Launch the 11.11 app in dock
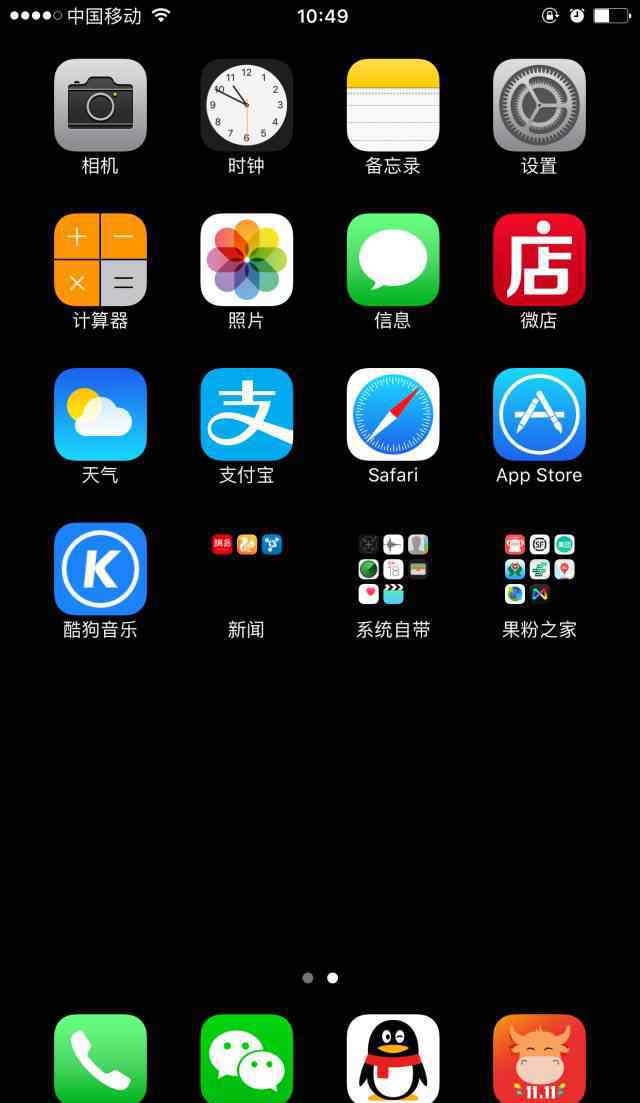The height and width of the screenshot is (1103, 640). [x=539, y=1059]
